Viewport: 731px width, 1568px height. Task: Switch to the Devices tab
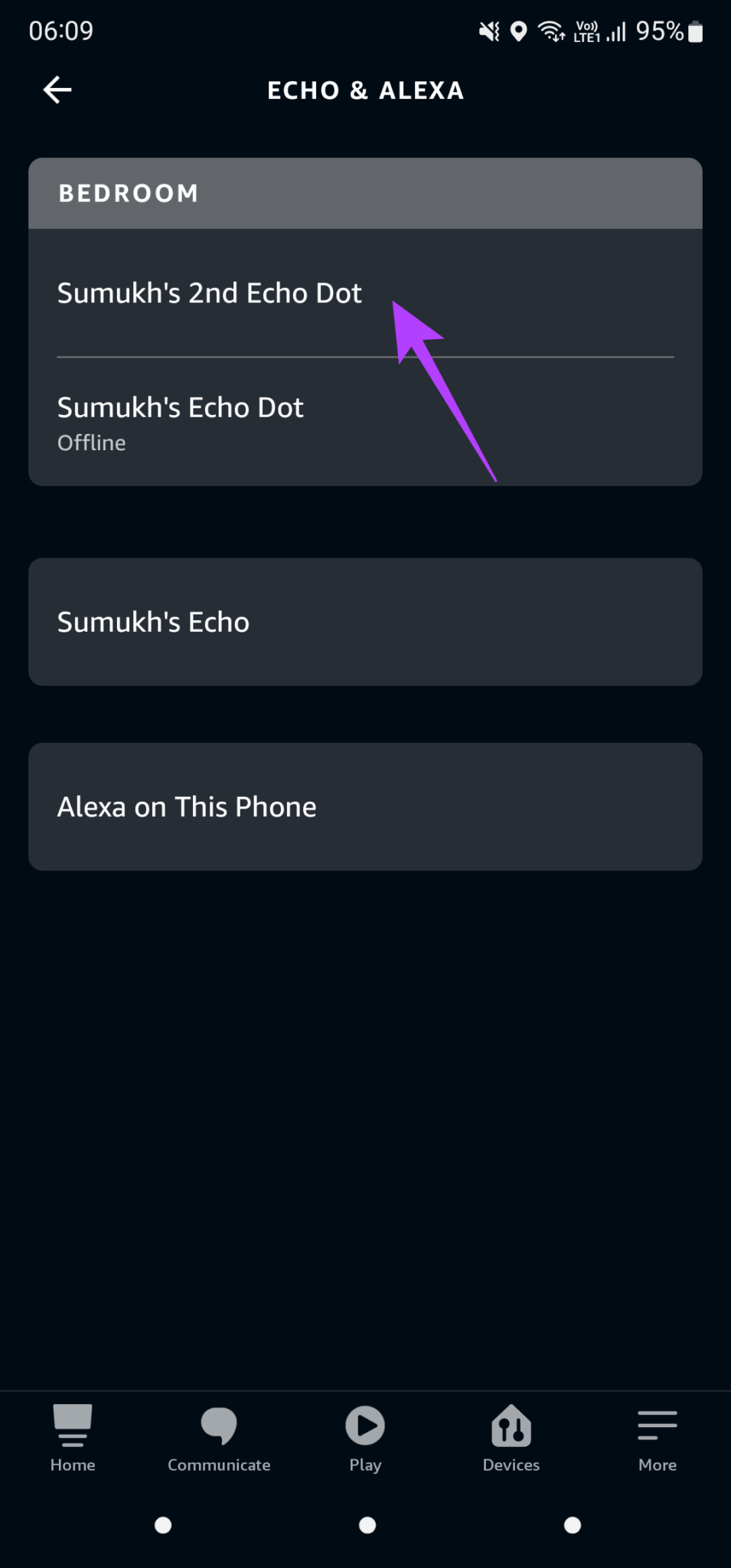(x=511, y=1439)
